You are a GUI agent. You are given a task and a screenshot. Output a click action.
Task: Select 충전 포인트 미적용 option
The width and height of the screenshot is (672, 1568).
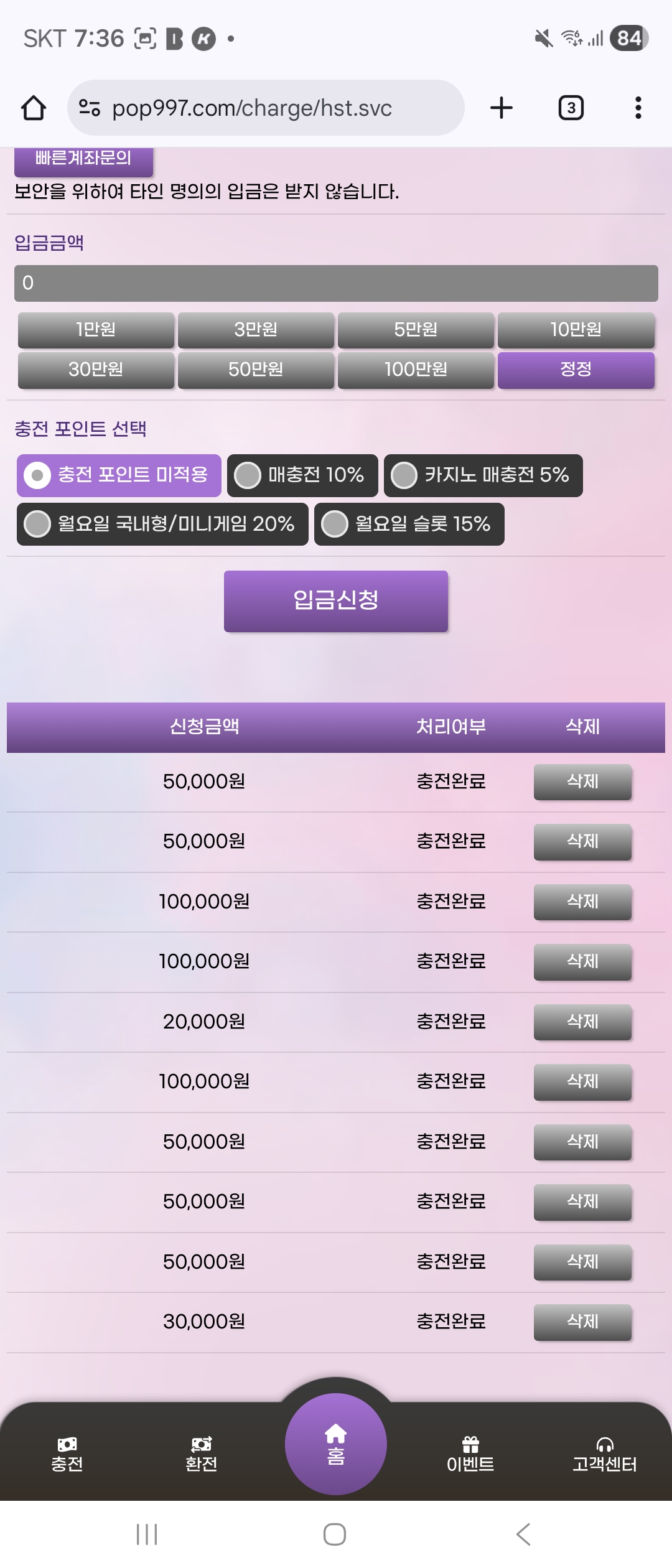pos(119,475)
